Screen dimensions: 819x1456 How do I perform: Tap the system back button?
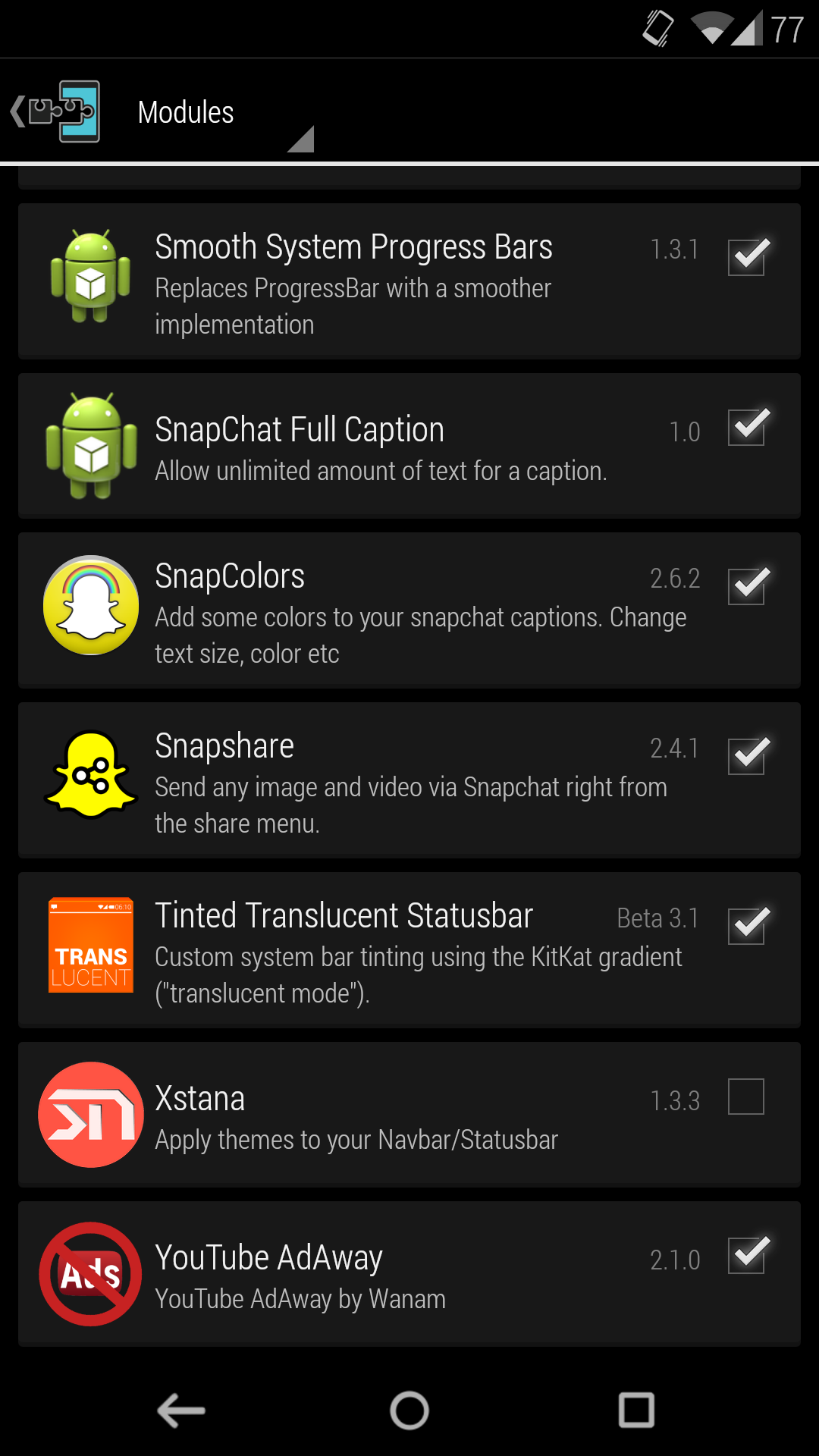point(181,1410)
